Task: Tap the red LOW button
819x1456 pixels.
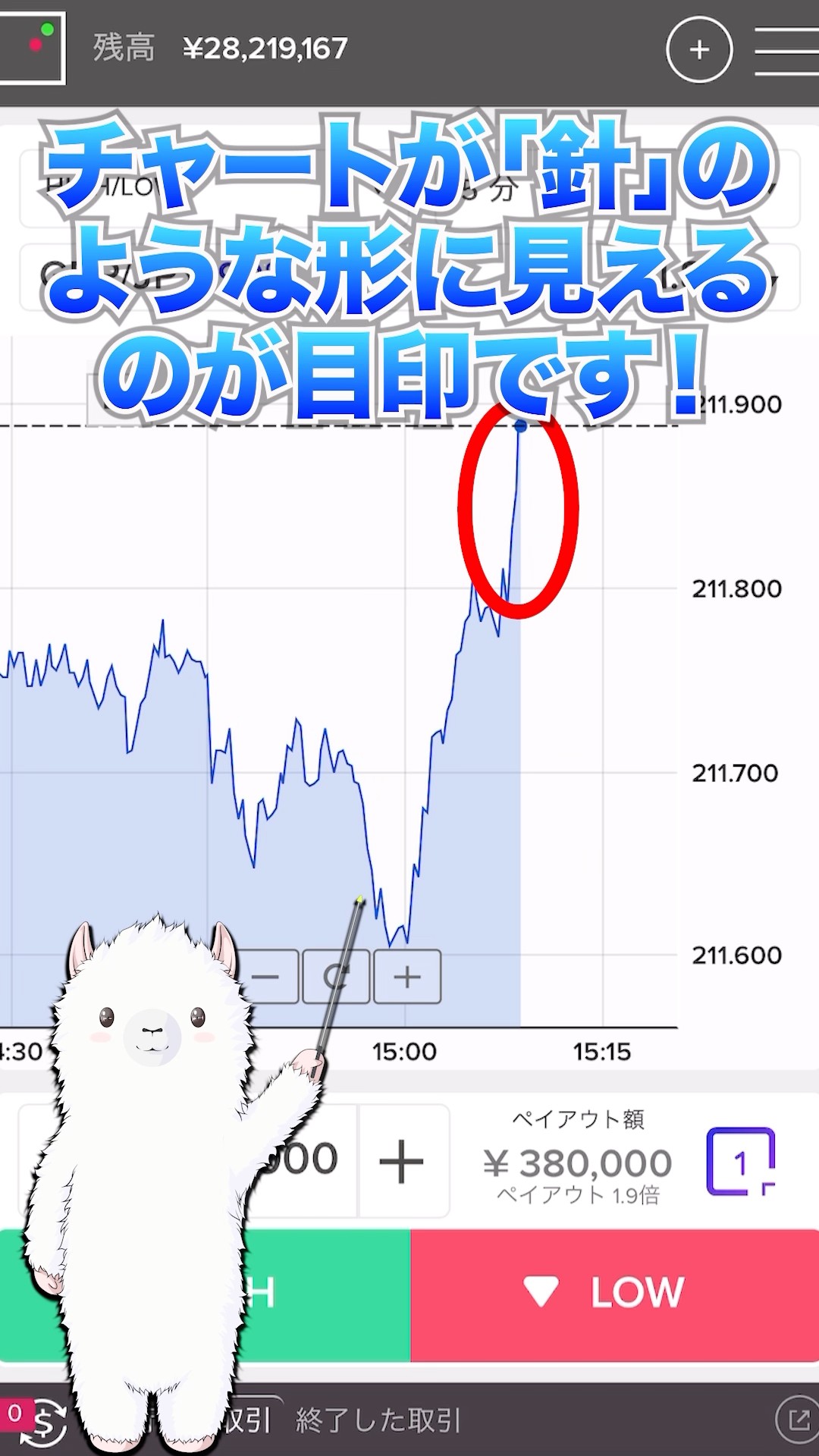Action: (614, 1294)
